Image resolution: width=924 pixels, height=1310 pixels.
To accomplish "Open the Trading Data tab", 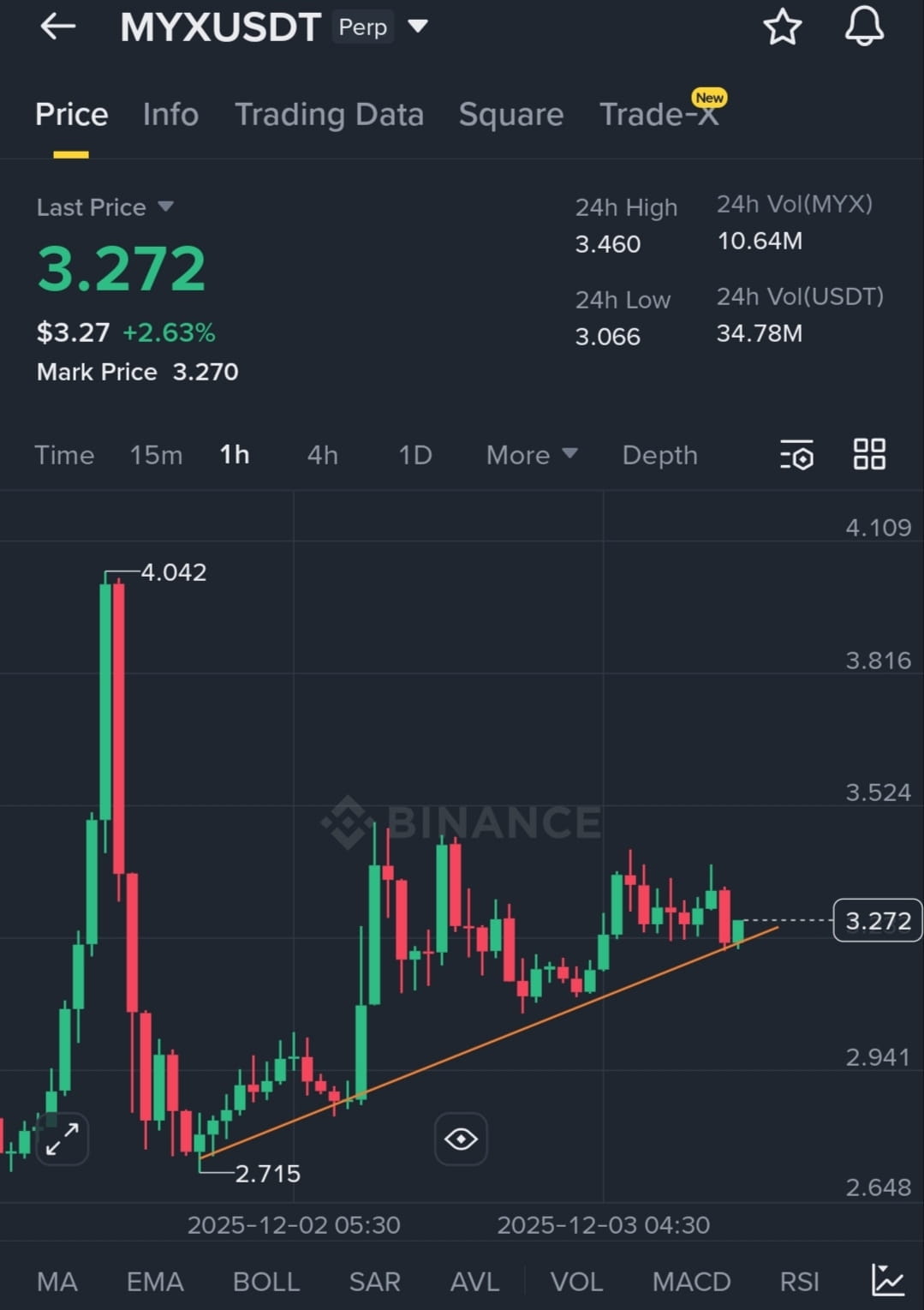I will tap(329, 115).
